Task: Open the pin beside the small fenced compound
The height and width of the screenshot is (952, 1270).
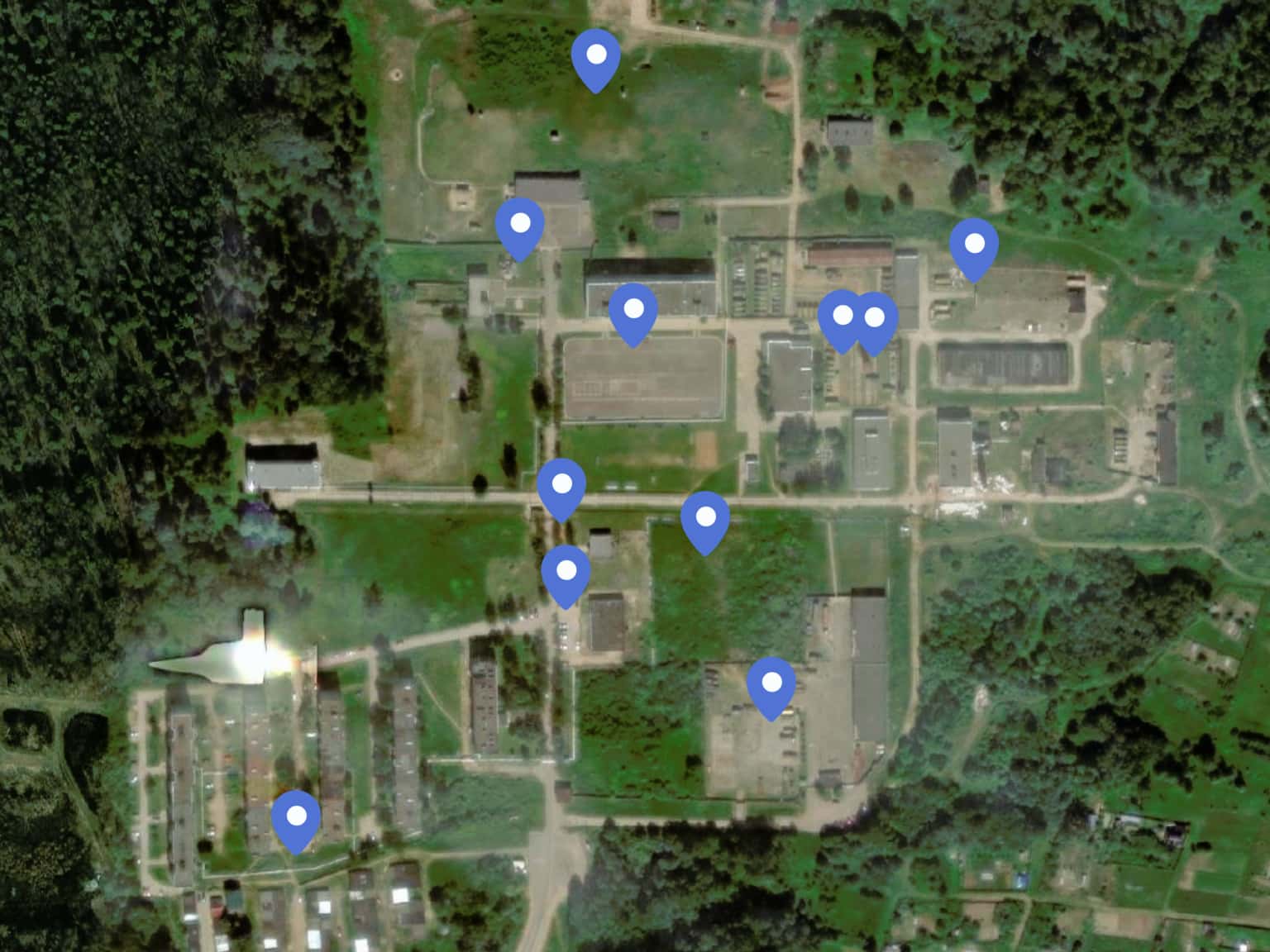Action: coord(519,226)
